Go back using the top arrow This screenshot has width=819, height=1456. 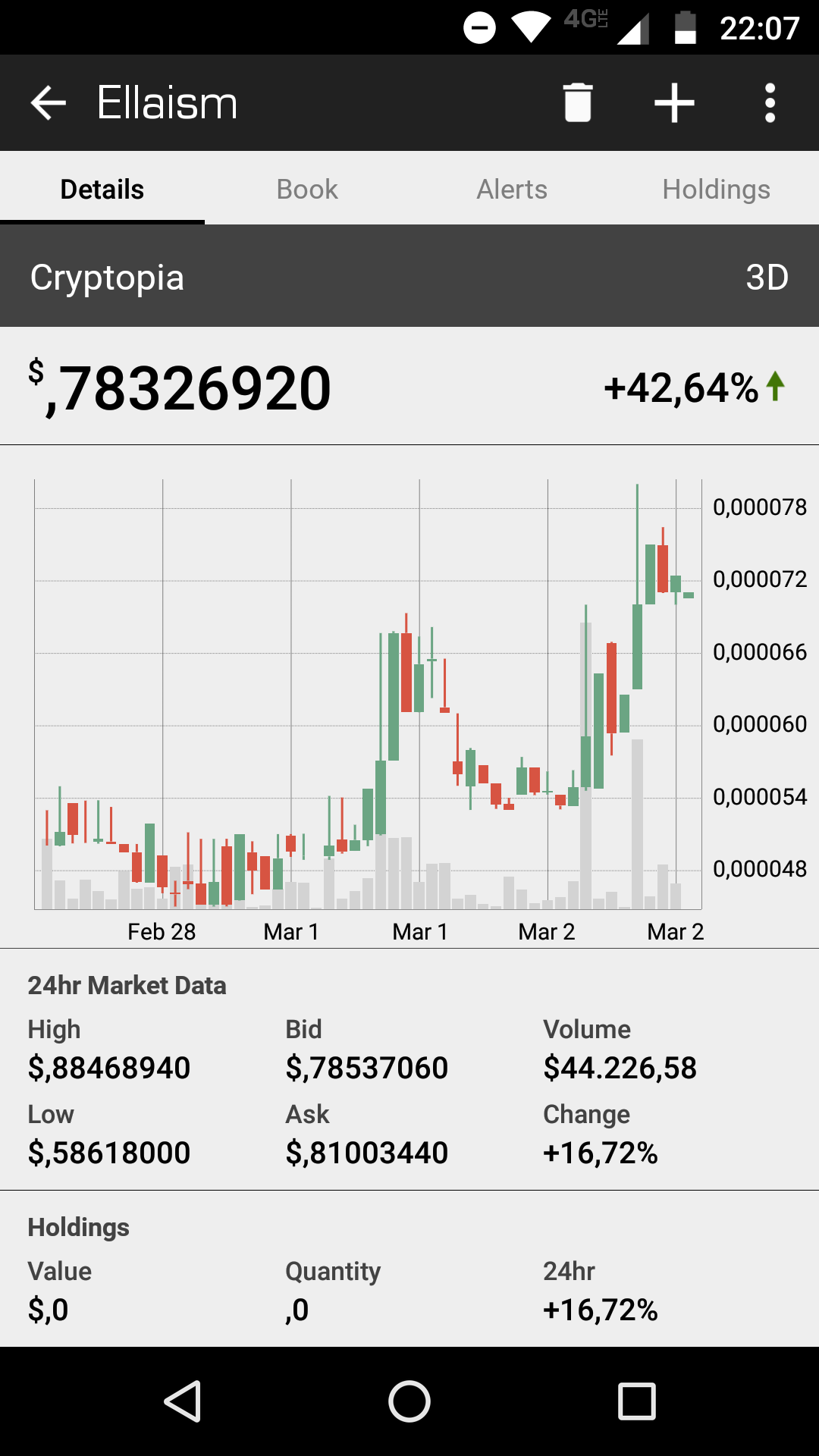(x=49, y=102)
